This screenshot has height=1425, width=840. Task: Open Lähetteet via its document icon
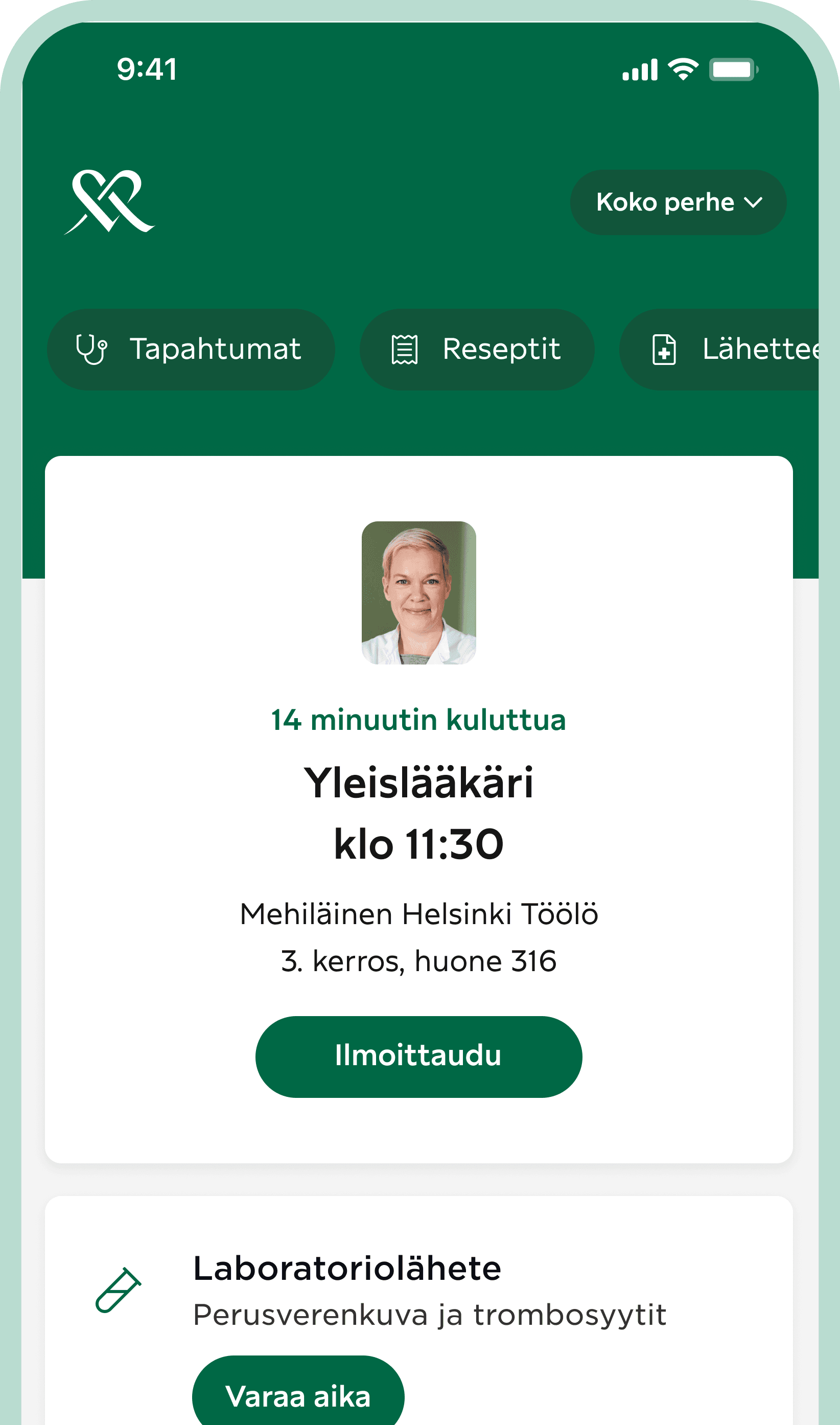coord(664,349)
